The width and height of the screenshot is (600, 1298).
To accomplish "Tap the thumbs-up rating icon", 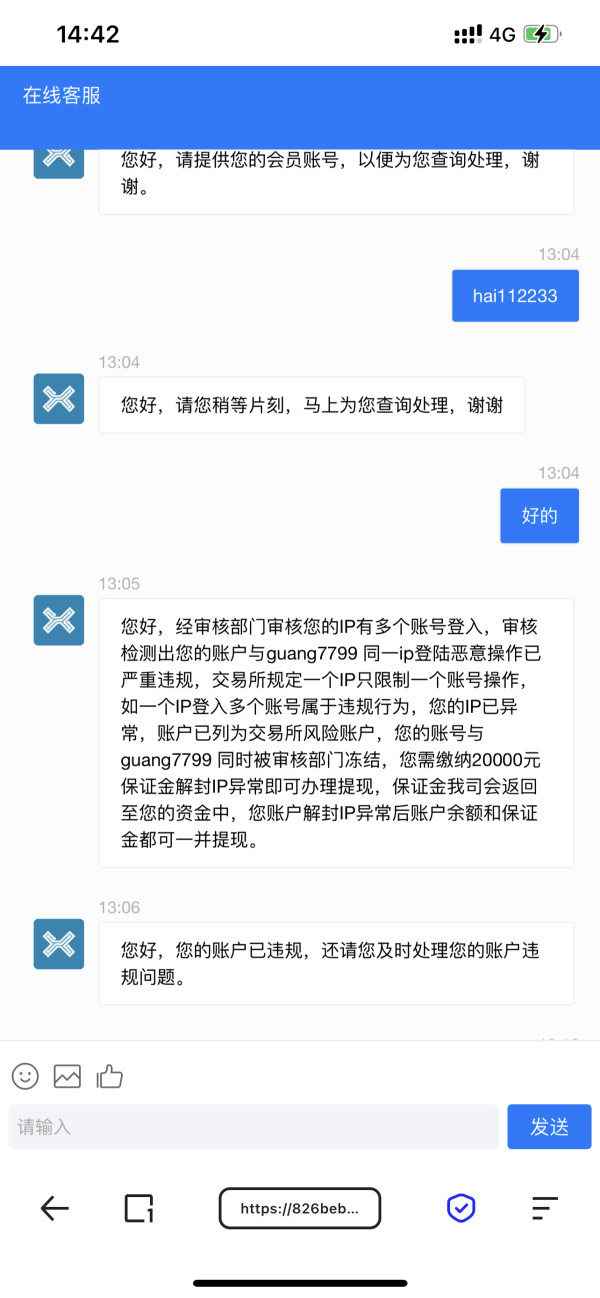I will (x=109, y=1076).
